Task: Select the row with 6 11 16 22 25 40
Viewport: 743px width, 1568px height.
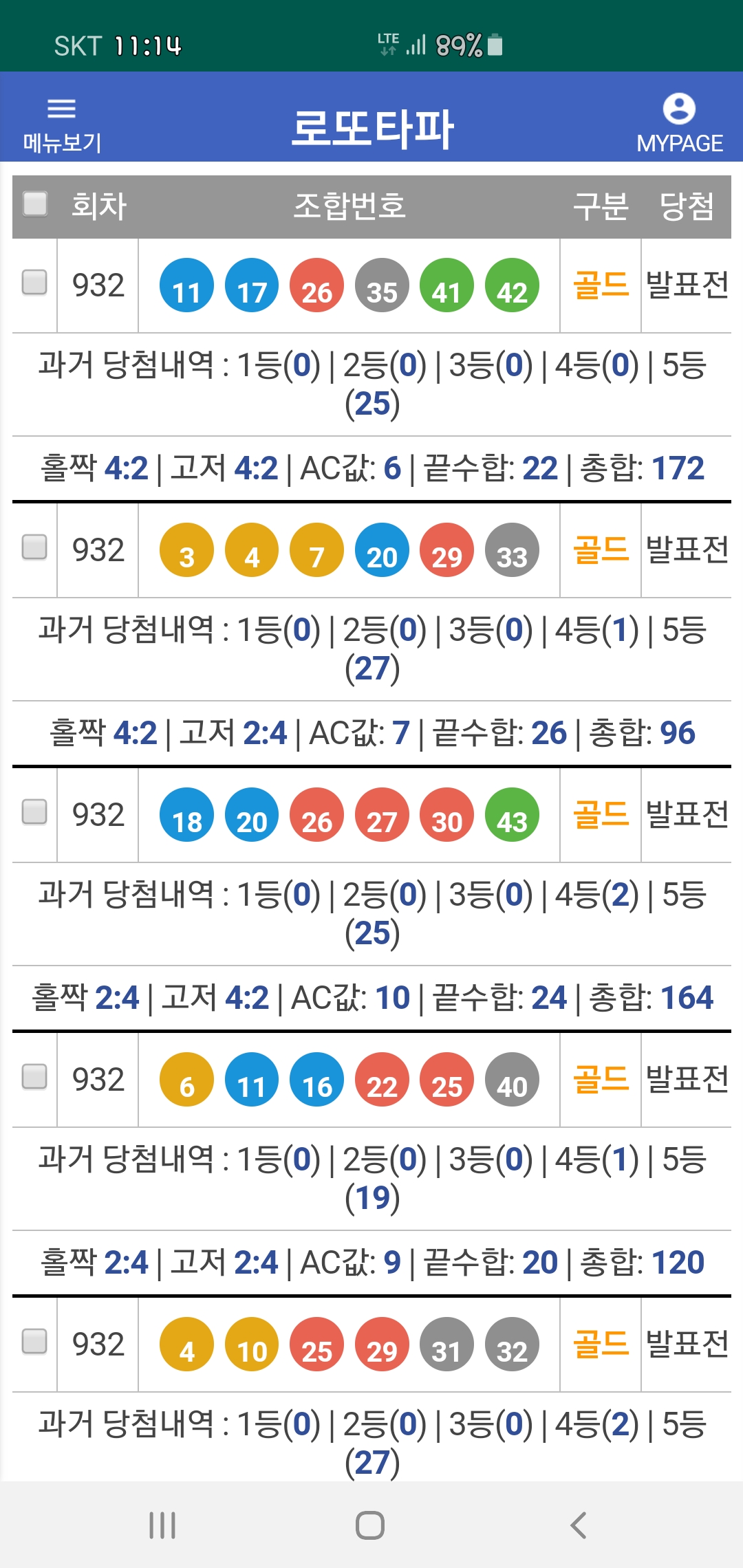Action: tap(34, 1077)
